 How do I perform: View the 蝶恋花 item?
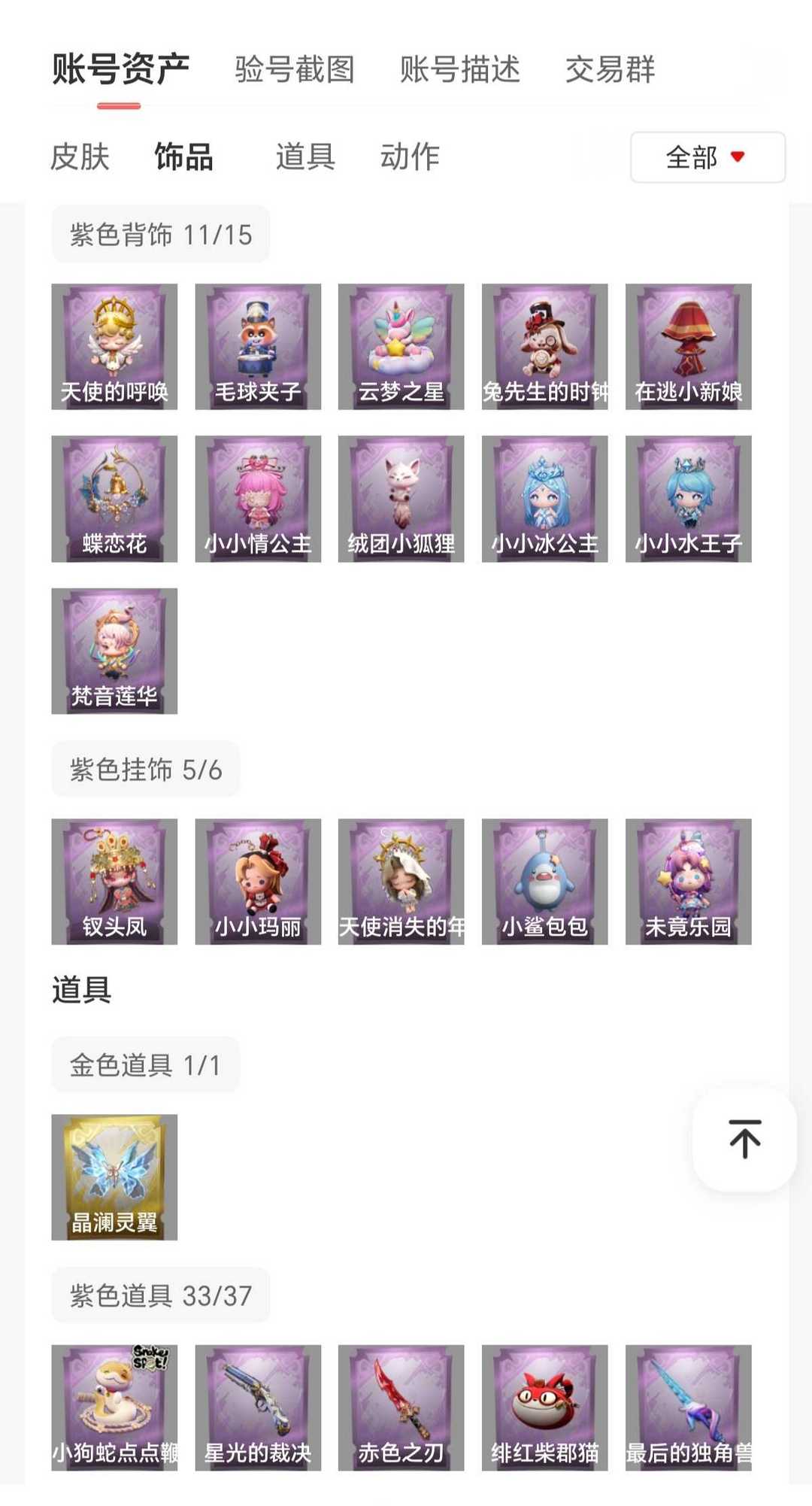coord(114,499)
